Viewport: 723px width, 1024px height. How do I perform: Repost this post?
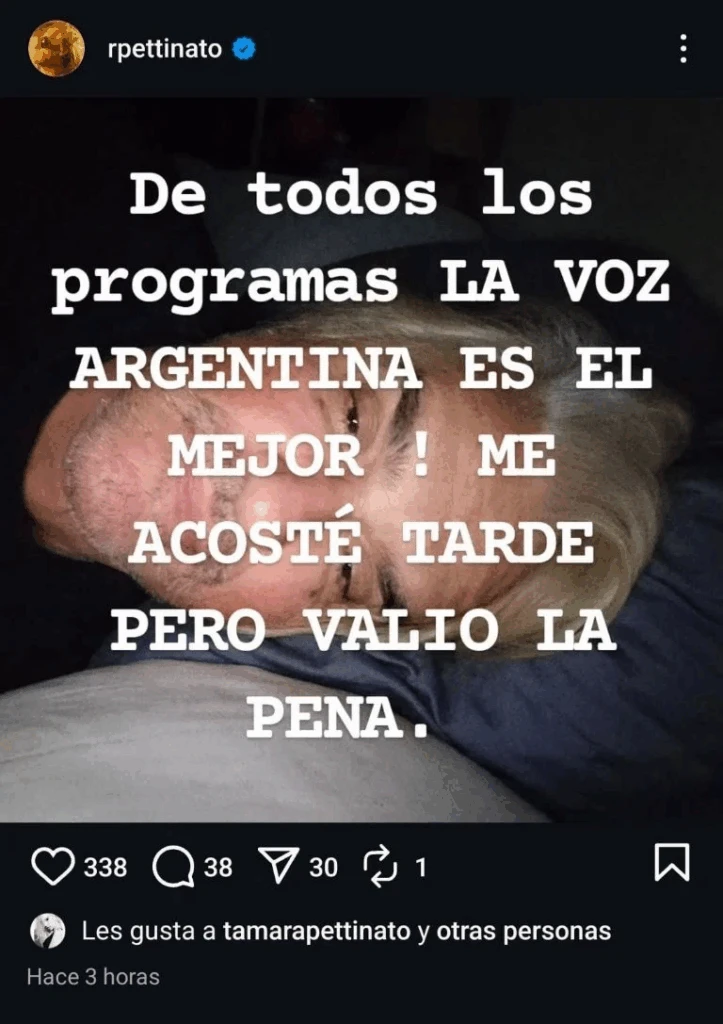point(380,866)
